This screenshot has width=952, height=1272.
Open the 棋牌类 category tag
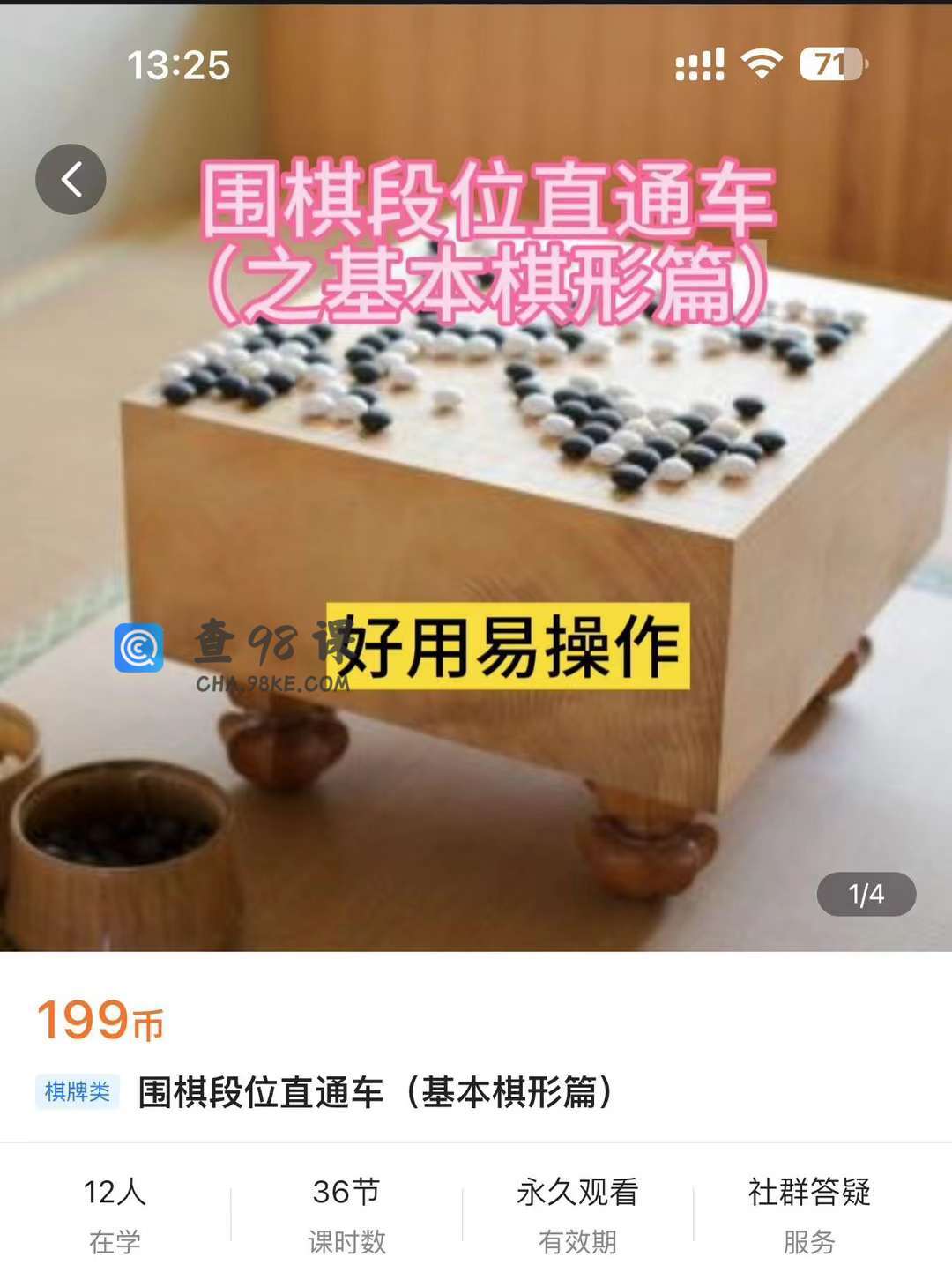[78, 1092]
